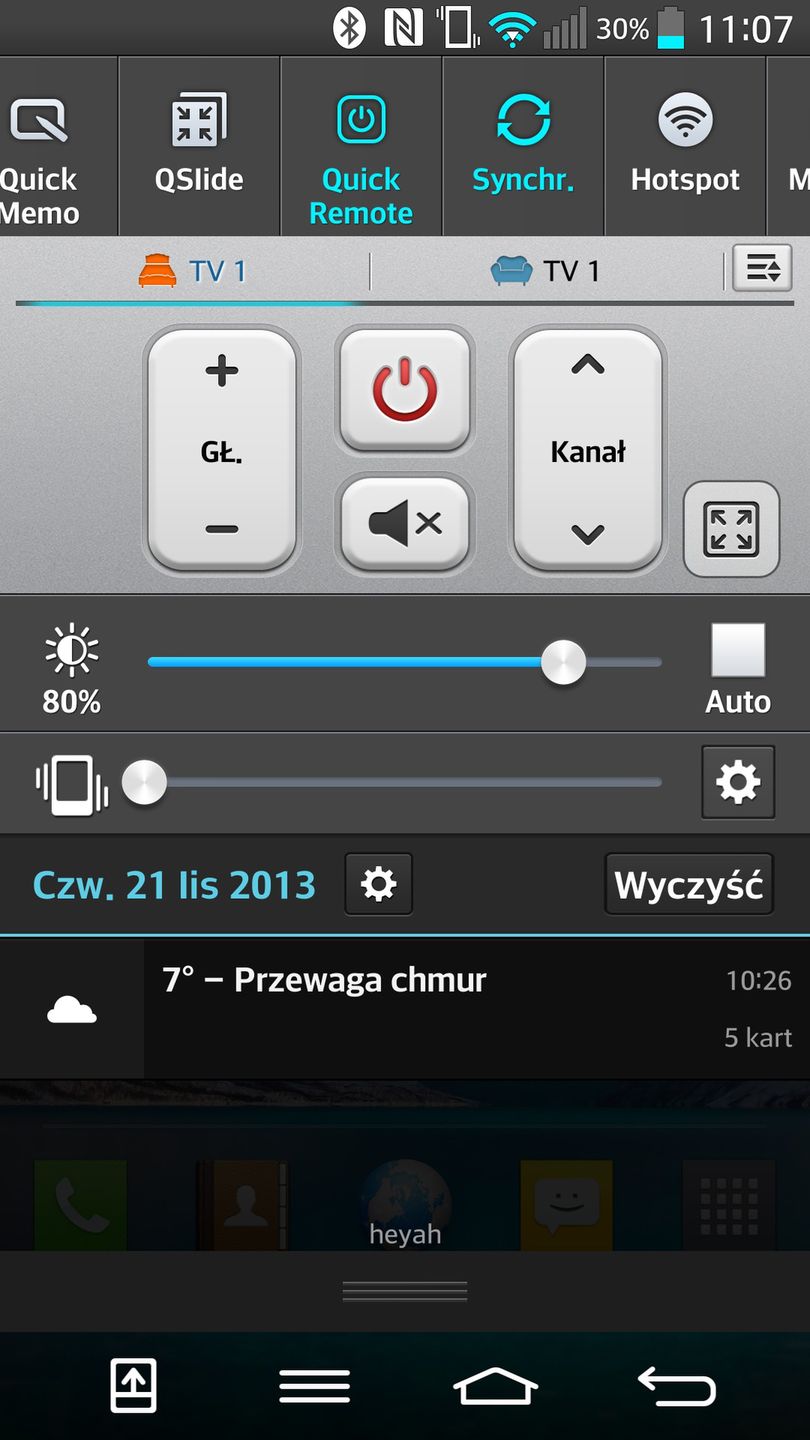Open settings gear next to the date
810x1440 pixels.
pos(378,884)
